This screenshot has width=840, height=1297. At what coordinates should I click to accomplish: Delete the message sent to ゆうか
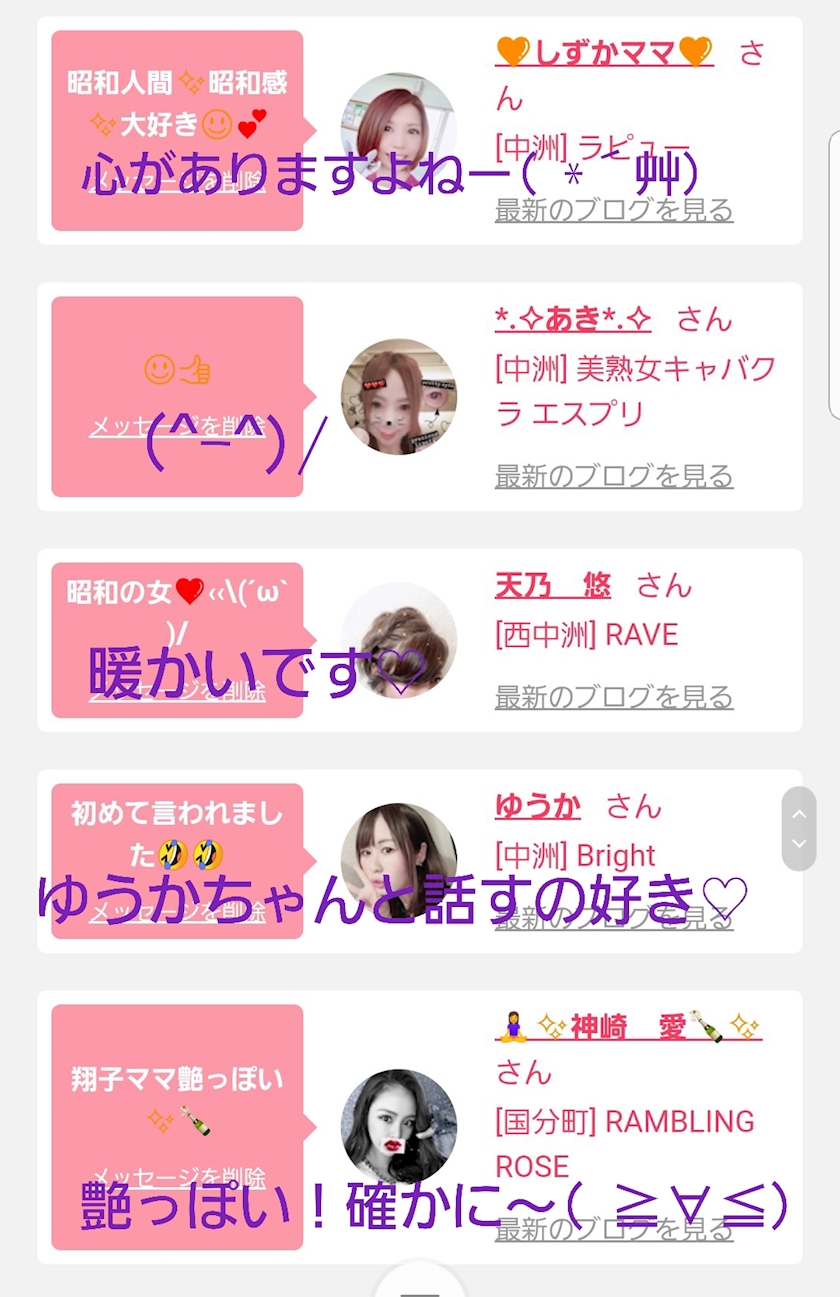coord(177,912)
